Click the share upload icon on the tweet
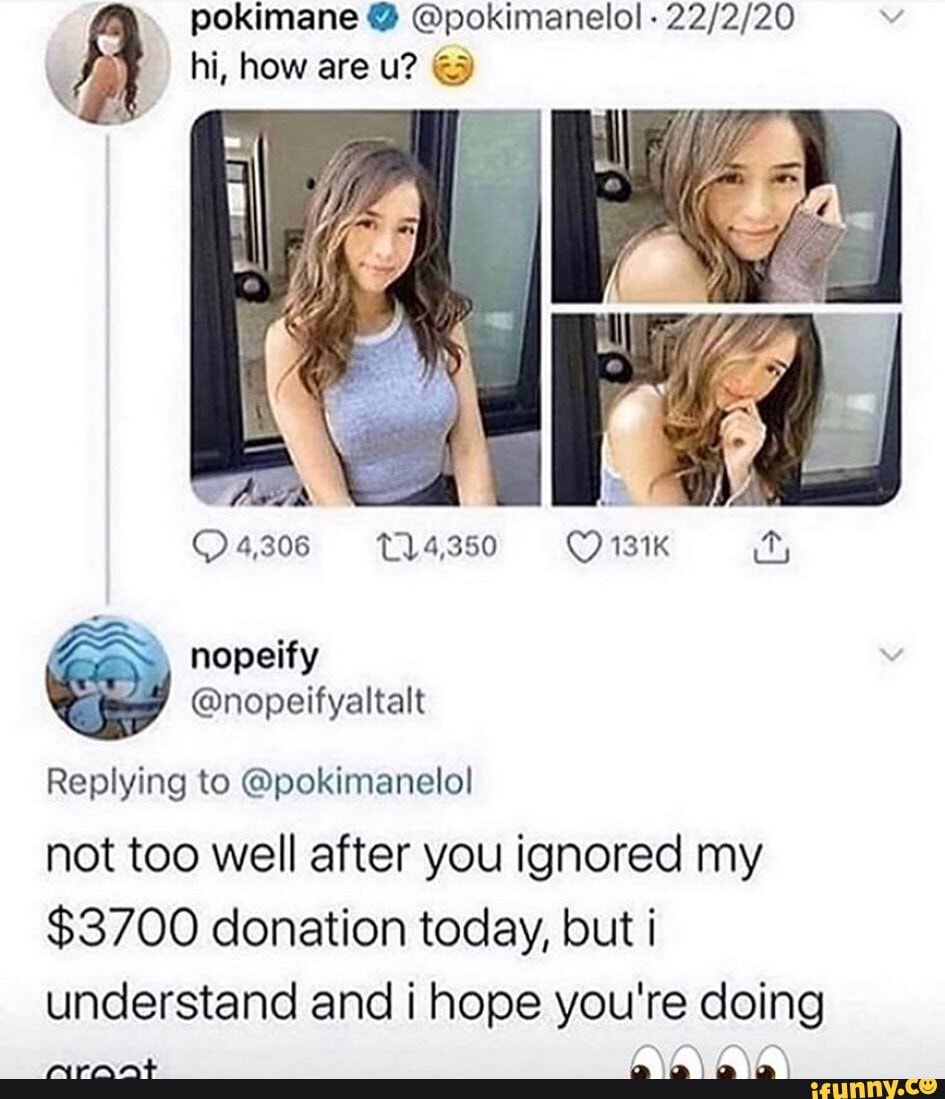The image size is (945, 1099). click(x=770, y=544)
